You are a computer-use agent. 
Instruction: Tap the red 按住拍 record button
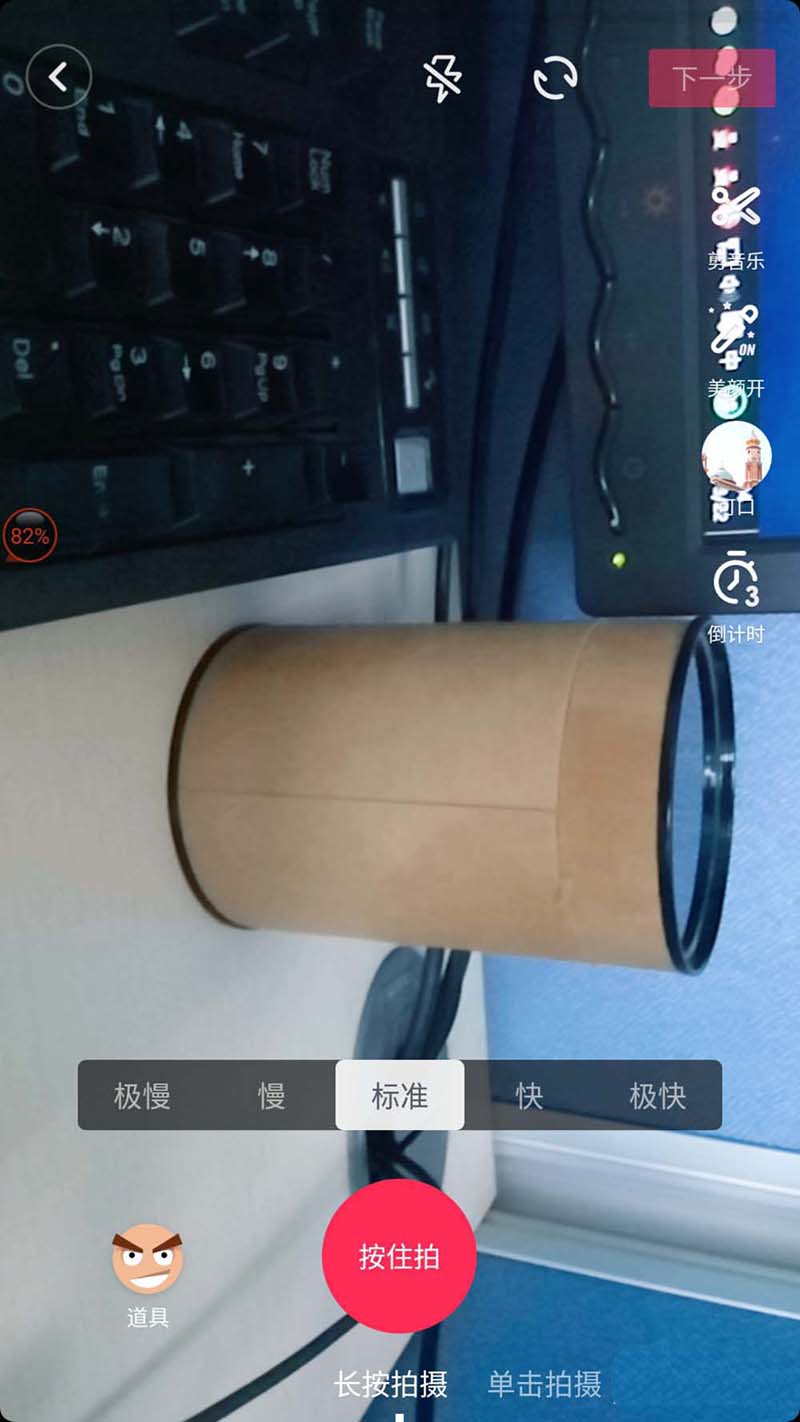point(399,1257)
